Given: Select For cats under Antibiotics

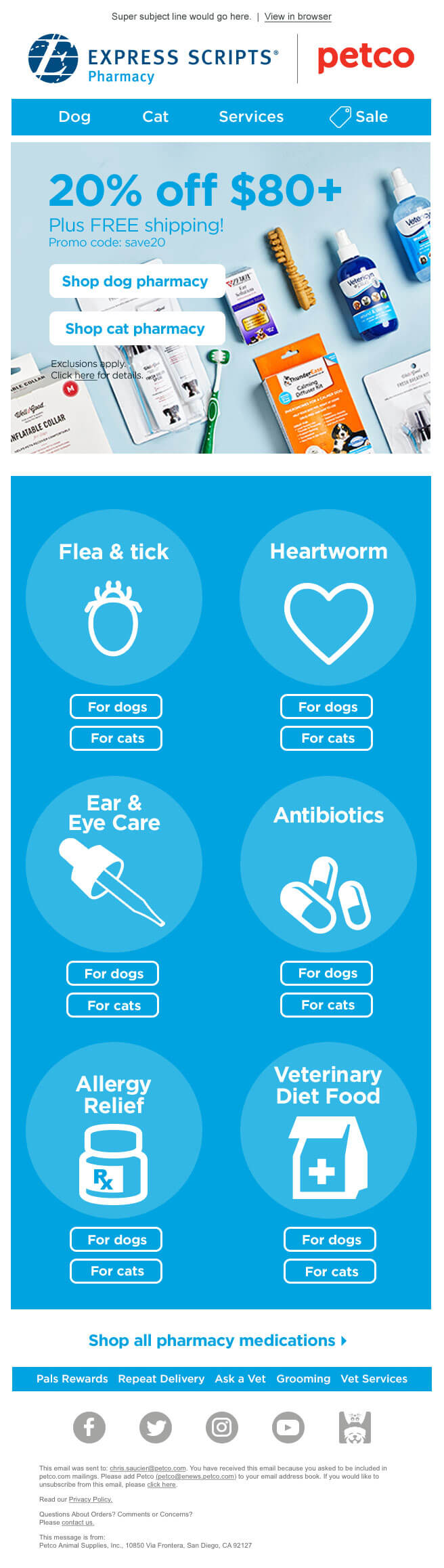Looking at the screenshot, I should point(327,1005).
